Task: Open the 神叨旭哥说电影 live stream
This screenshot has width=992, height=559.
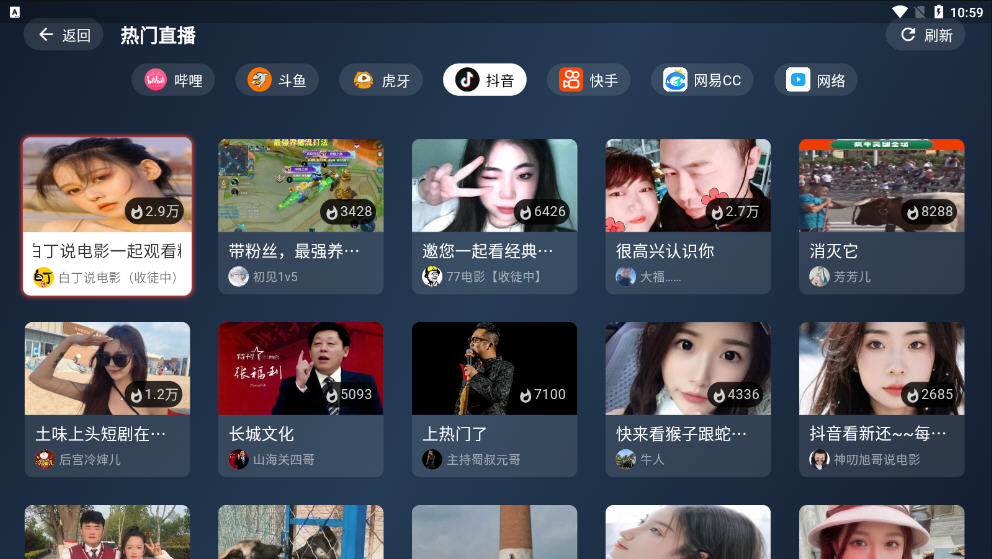Action: [x=881, y=398]
